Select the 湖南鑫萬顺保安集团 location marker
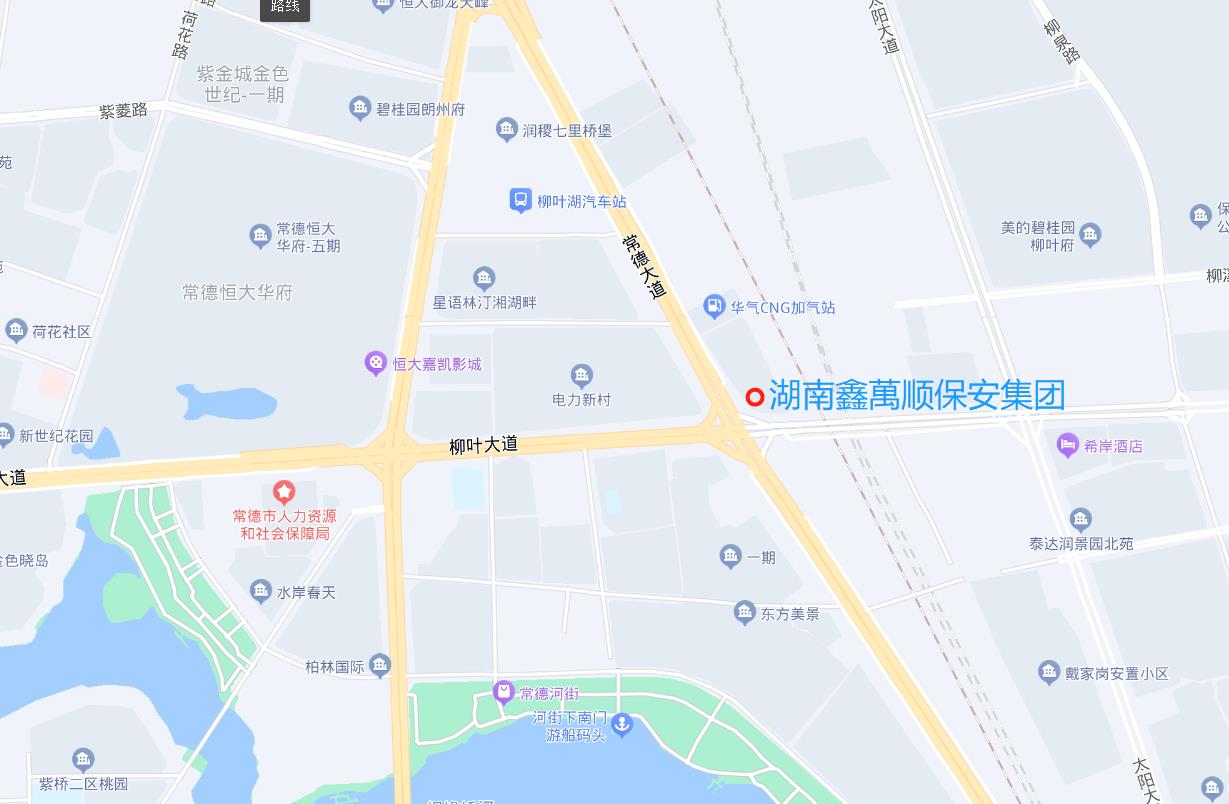Screen dimensions: 1229x804 click(755, 397)
